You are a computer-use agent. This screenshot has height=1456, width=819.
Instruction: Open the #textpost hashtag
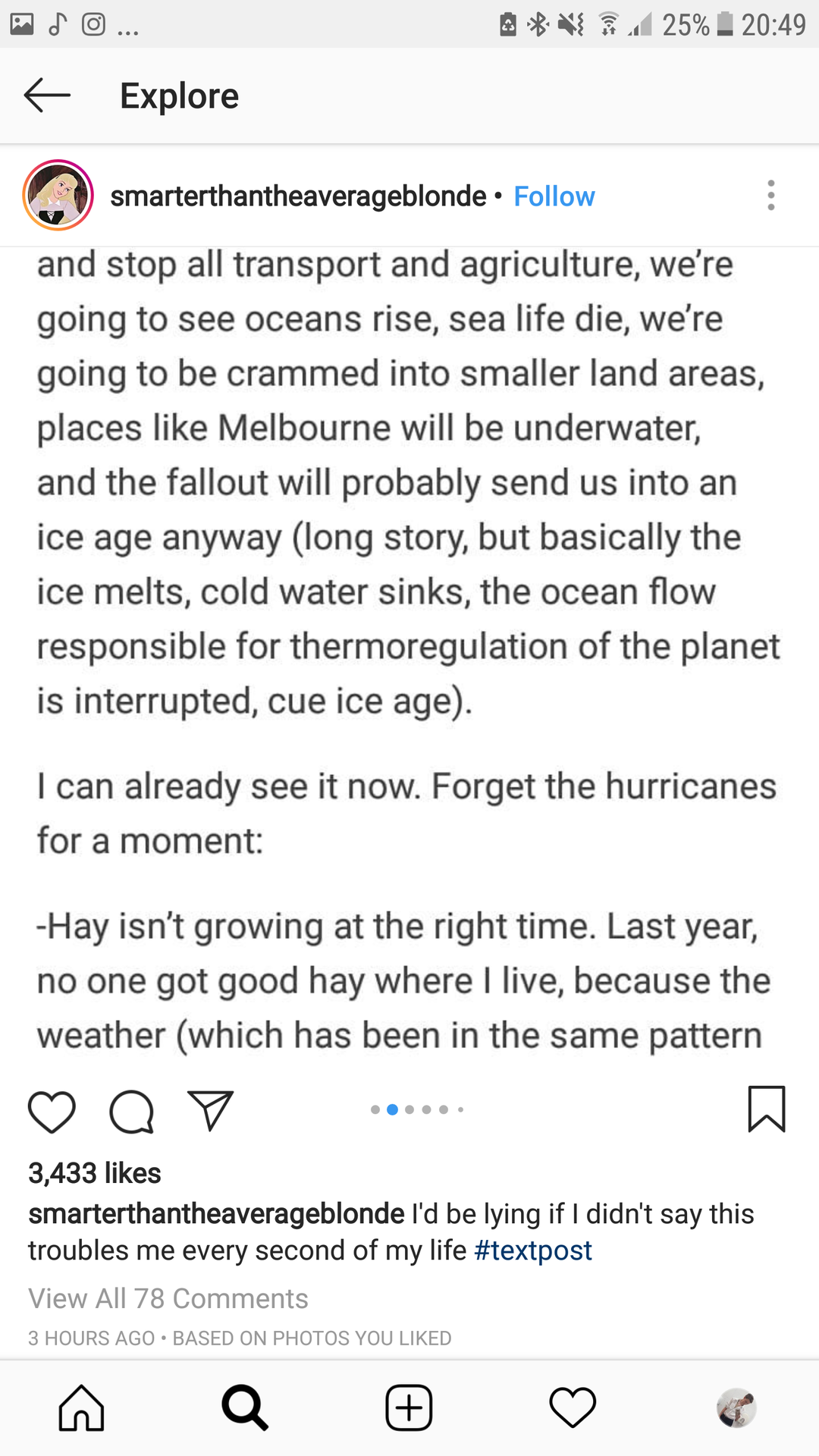(x=532, y=1250)
